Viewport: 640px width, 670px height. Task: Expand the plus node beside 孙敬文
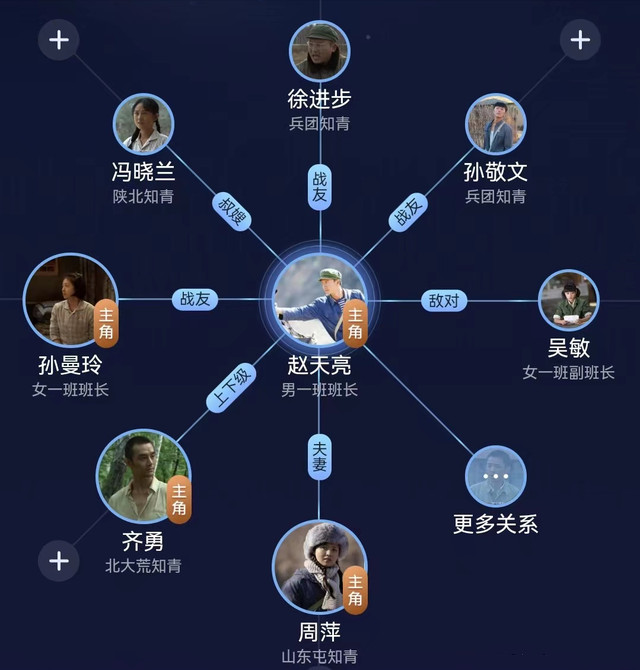point(580,41)
